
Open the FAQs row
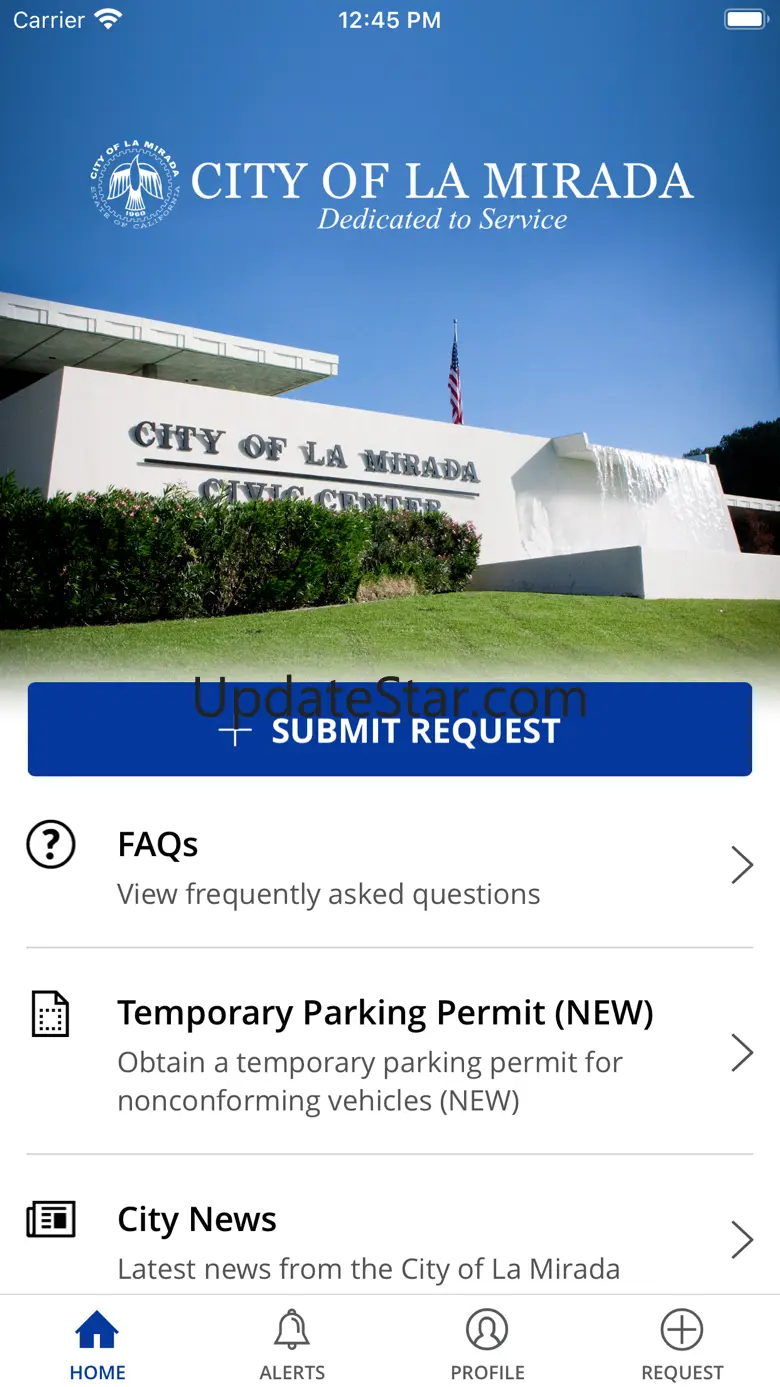pyautogui.click(x=390, y=866)
